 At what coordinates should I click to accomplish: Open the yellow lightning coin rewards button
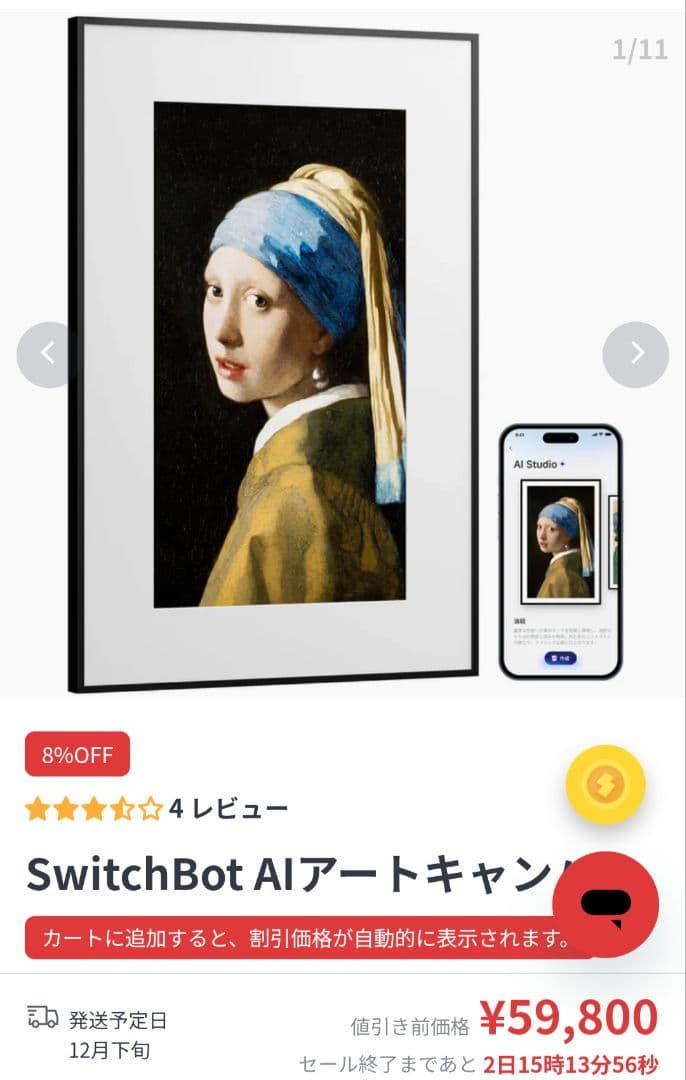[x=605, y=785]
